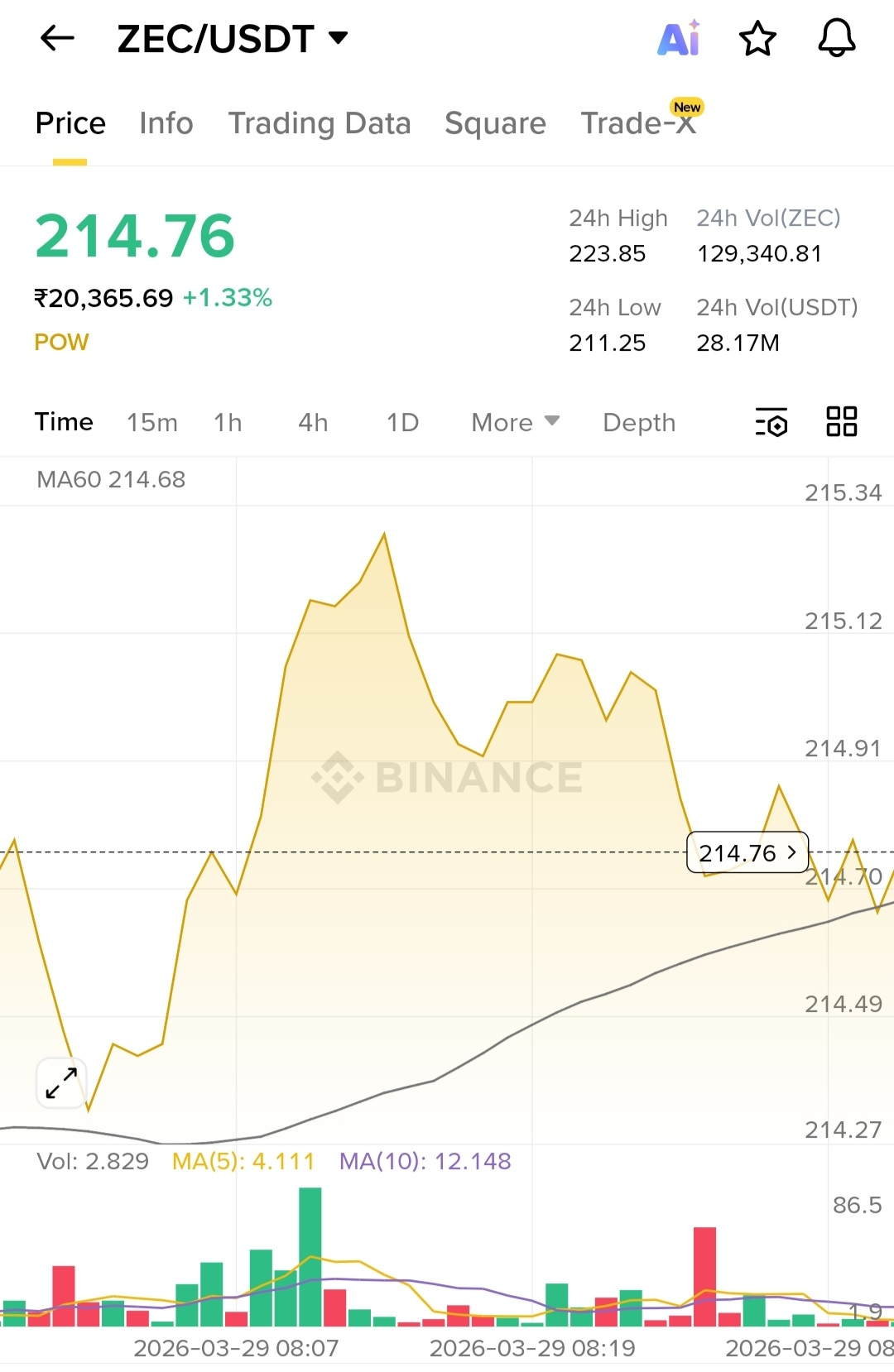Viewport: 894px width, 1372px height.
Task: Expand the More intervals dropdown
Action: coord(515,423)
